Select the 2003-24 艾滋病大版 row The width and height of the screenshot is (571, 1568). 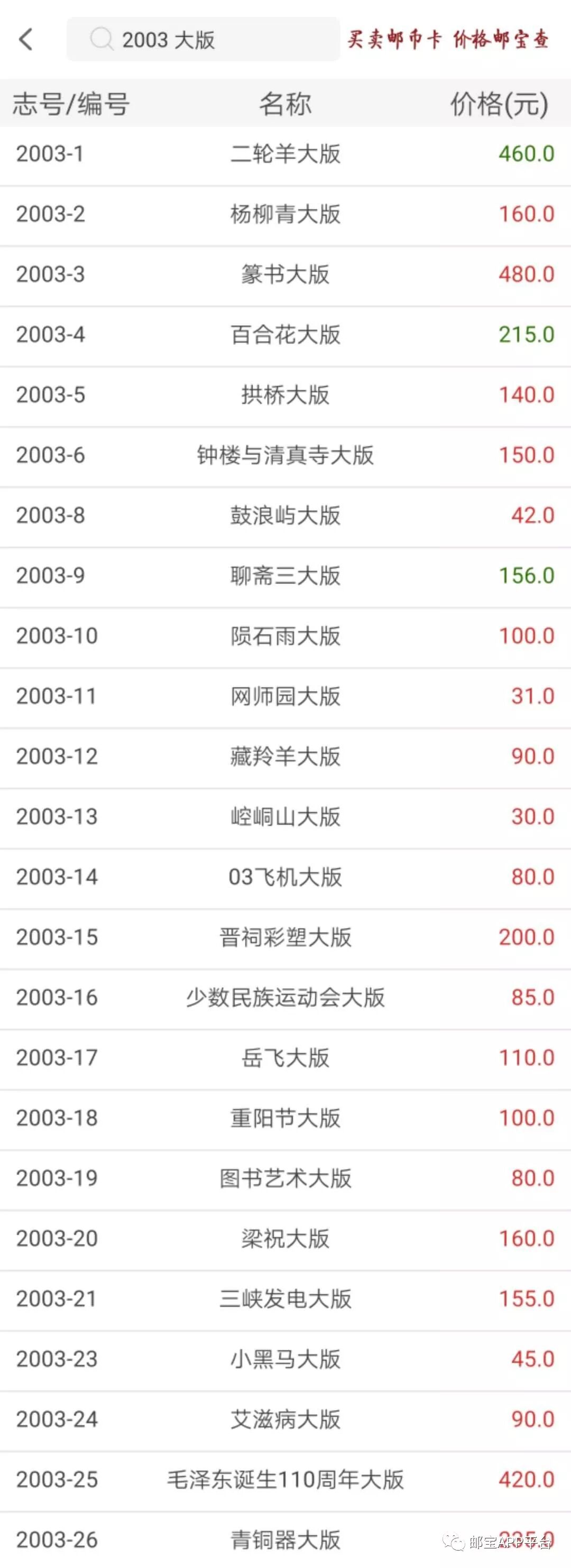coord(285,1419)
